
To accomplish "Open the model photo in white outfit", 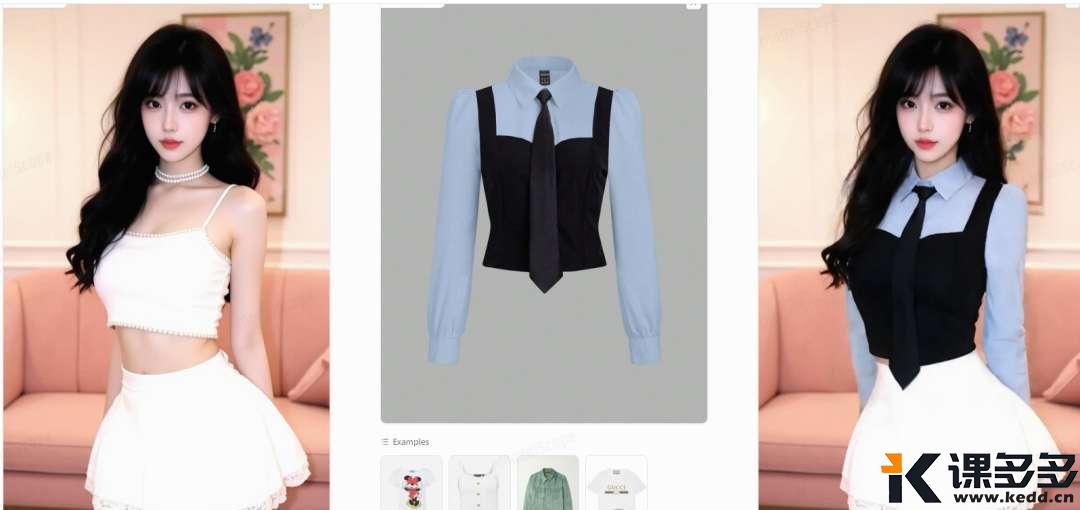I will (166, 257).
